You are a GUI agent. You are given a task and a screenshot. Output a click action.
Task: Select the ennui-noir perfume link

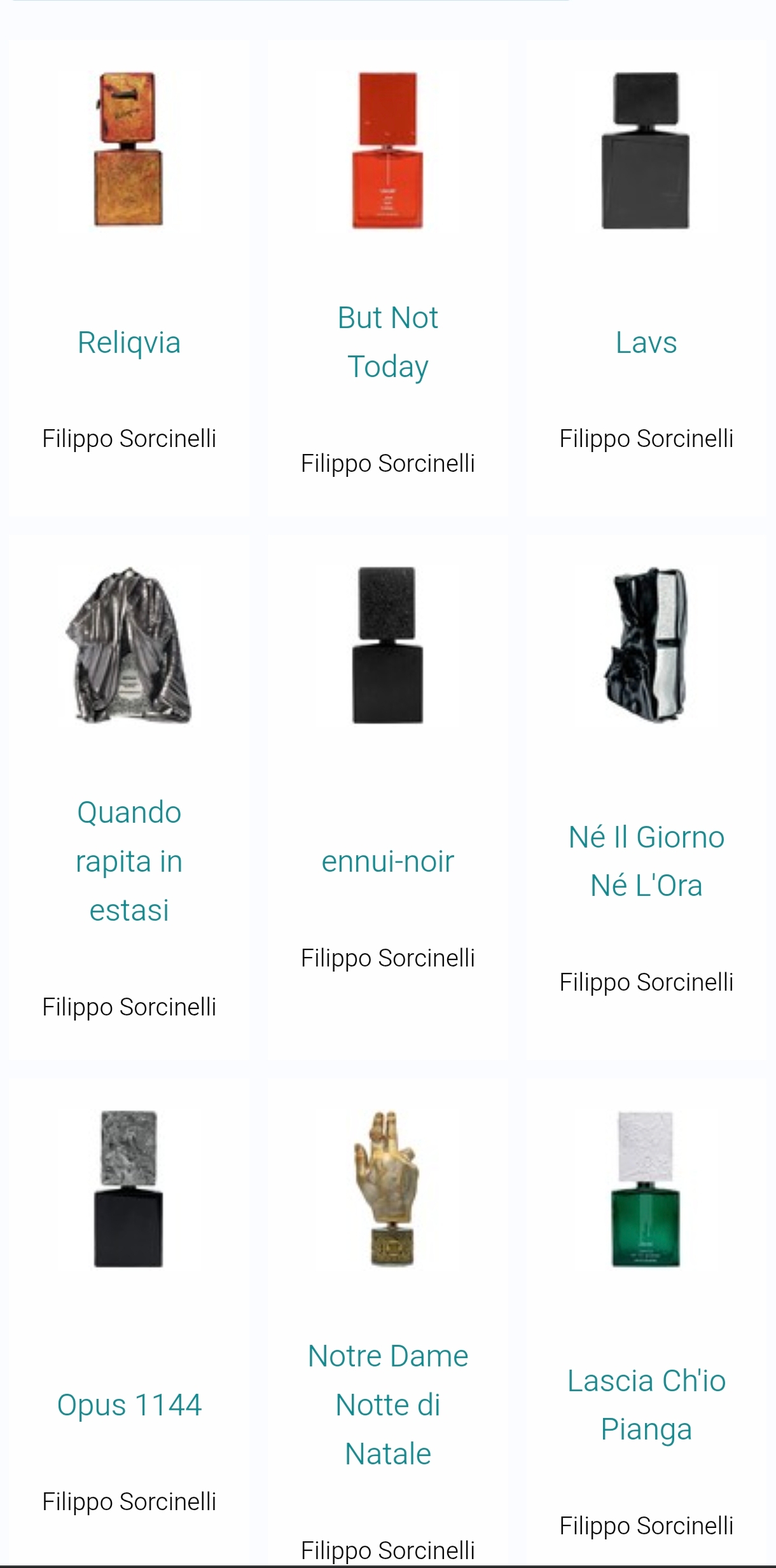tap(388, 862)
